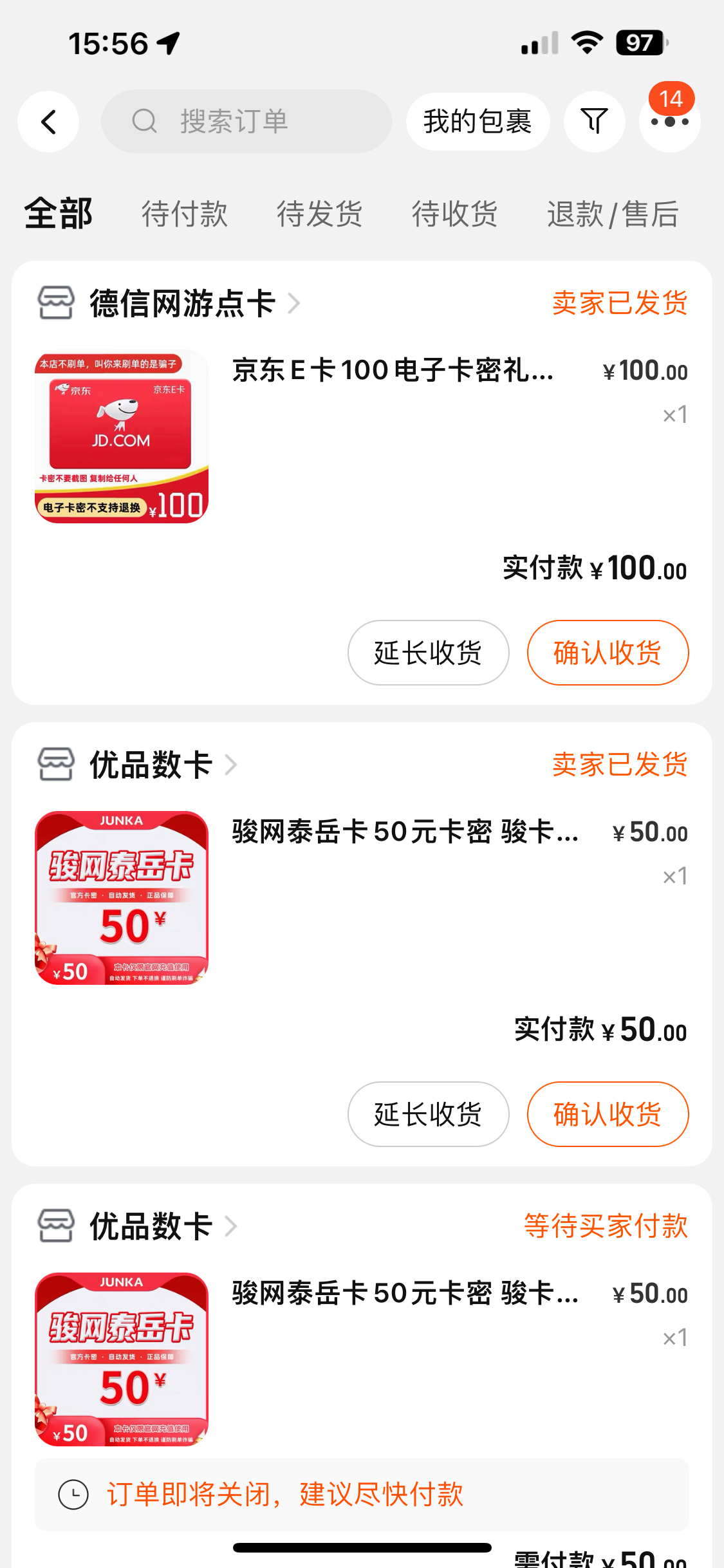The width and height of the screenshot is (724, 1568).
Task: Open 我的包裹 packages
Action: (x=478, y=122)
